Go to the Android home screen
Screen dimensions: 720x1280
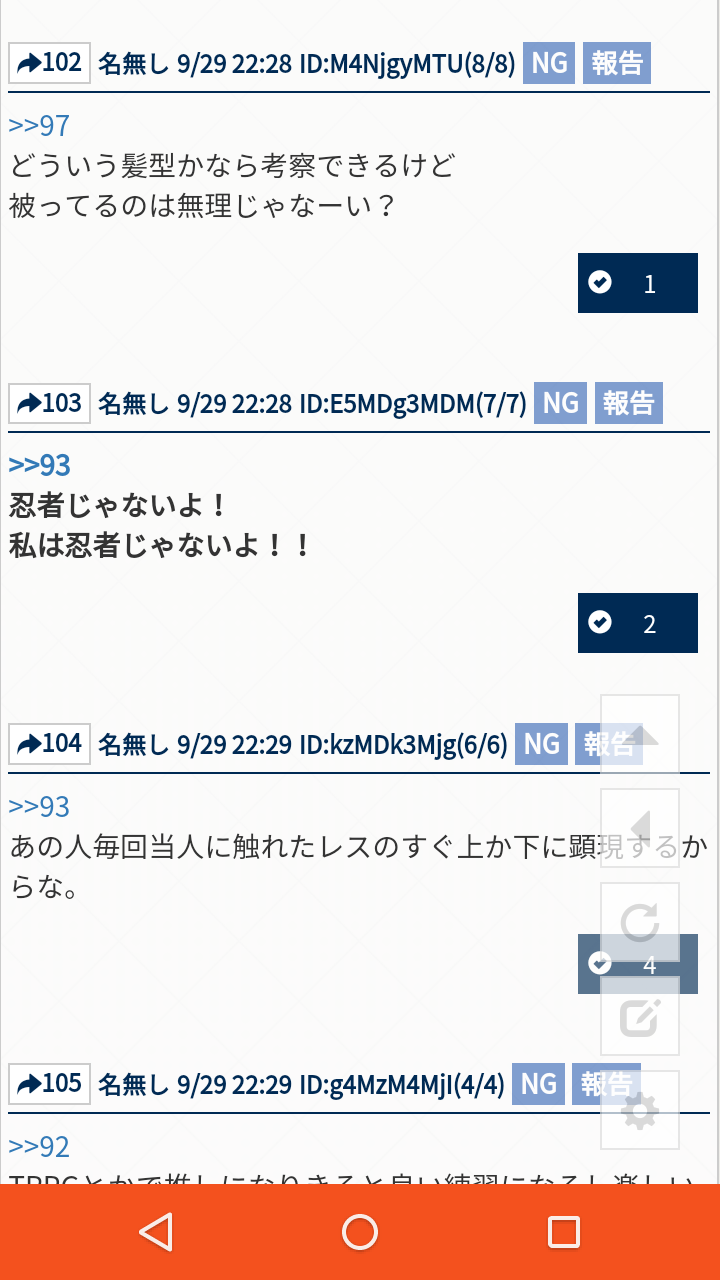pos(360,1232)
